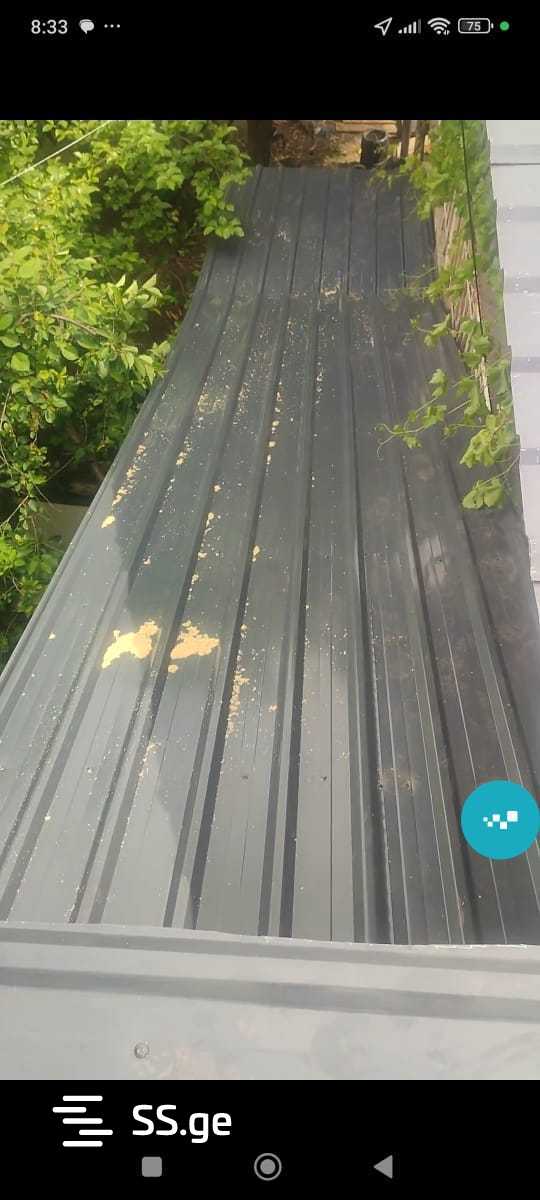Open the teal floating bubble shortcut
The image size is (540, 1200).
[500, 820]
